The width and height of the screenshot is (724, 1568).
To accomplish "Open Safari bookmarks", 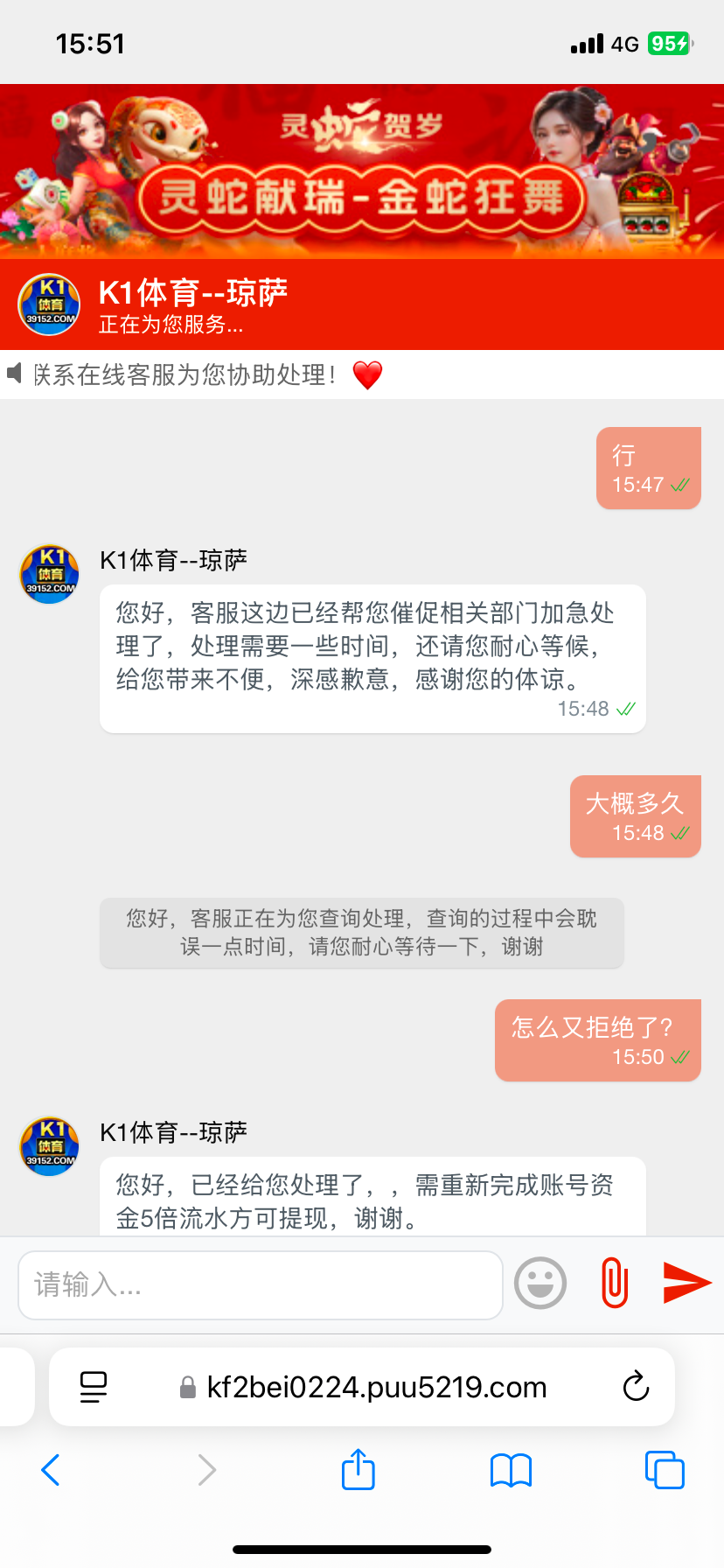I will click(511, 1471).
